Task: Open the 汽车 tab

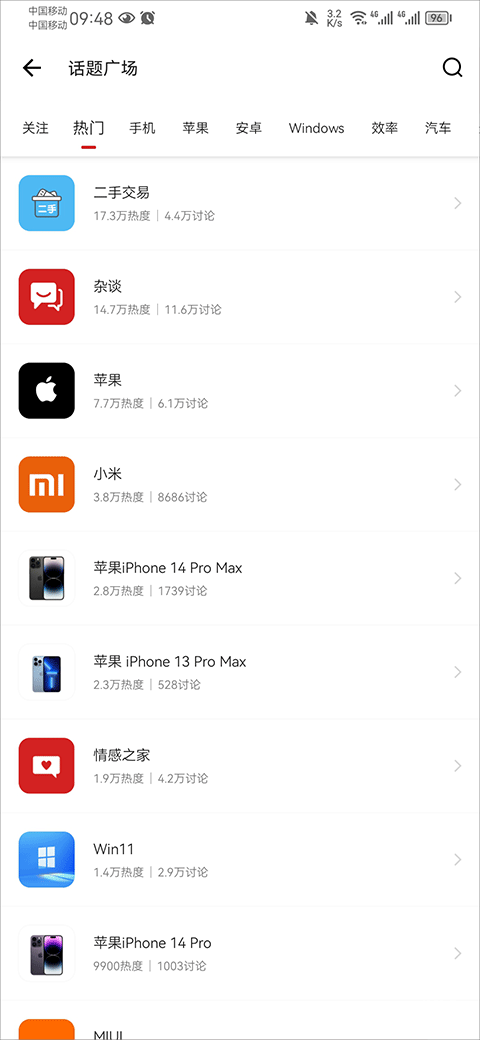Action: tap(438, 128)
